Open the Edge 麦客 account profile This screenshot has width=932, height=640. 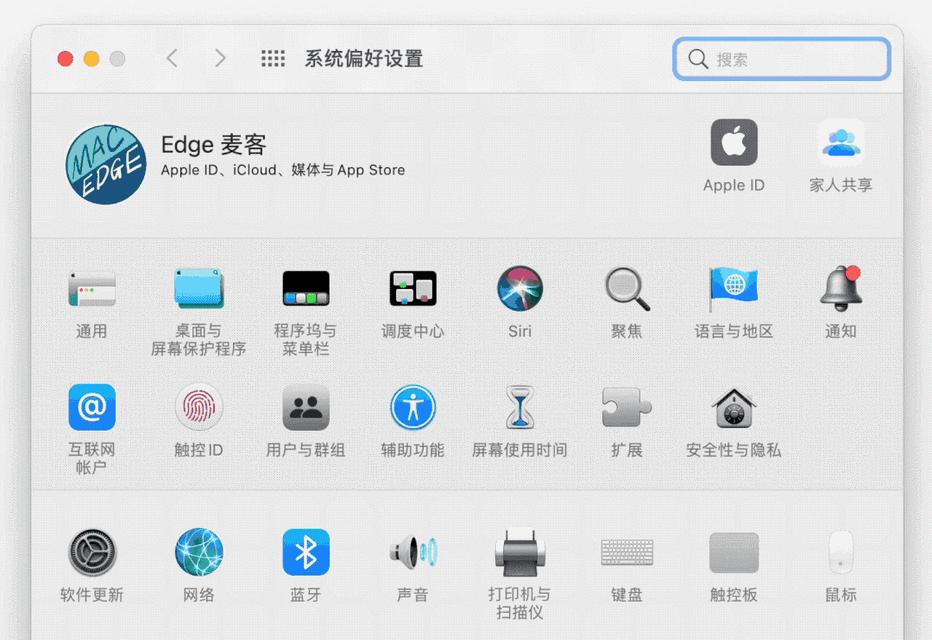106,165
